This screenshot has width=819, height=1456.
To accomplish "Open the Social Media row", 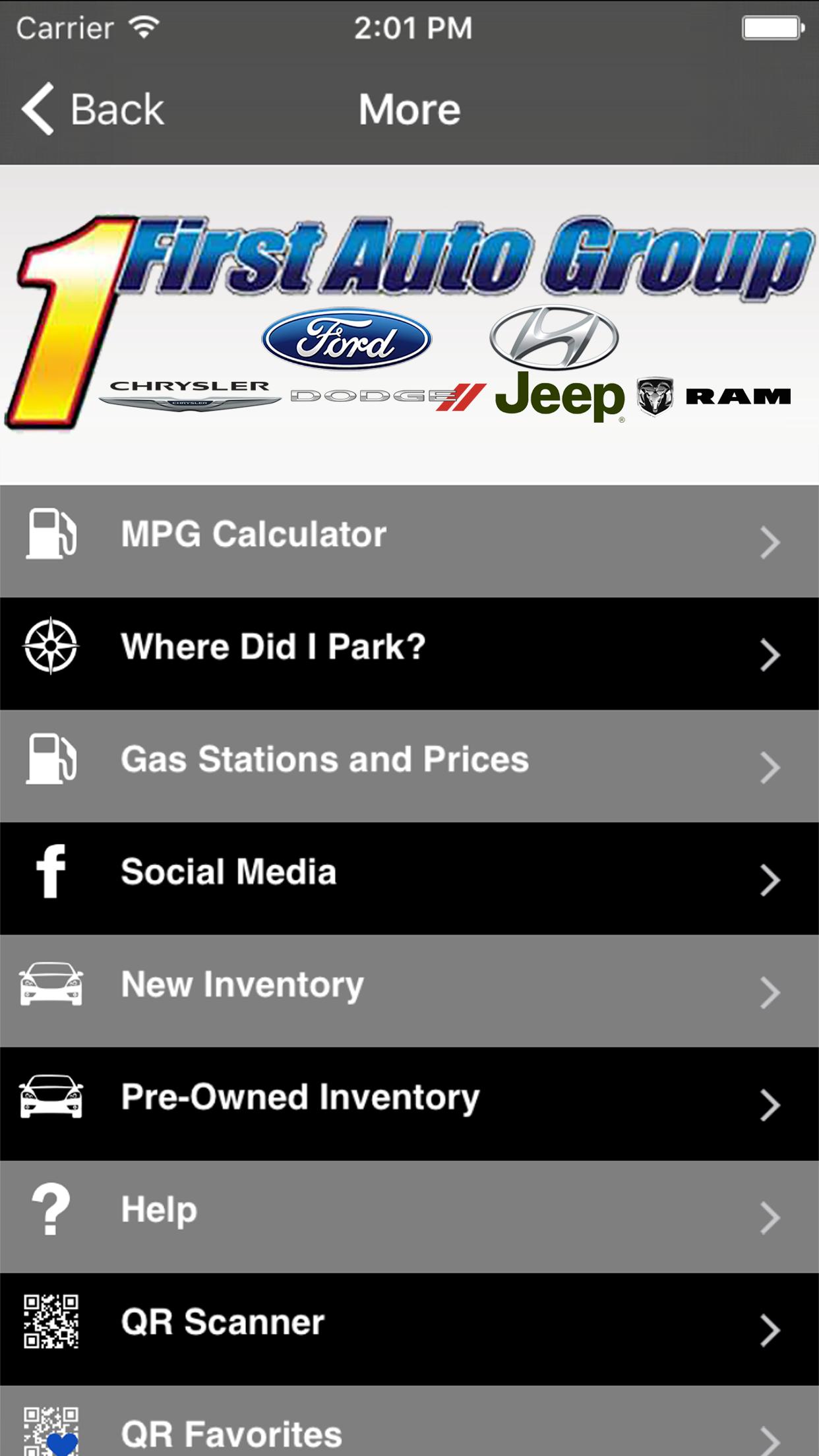I will click(x=409, y=878).
